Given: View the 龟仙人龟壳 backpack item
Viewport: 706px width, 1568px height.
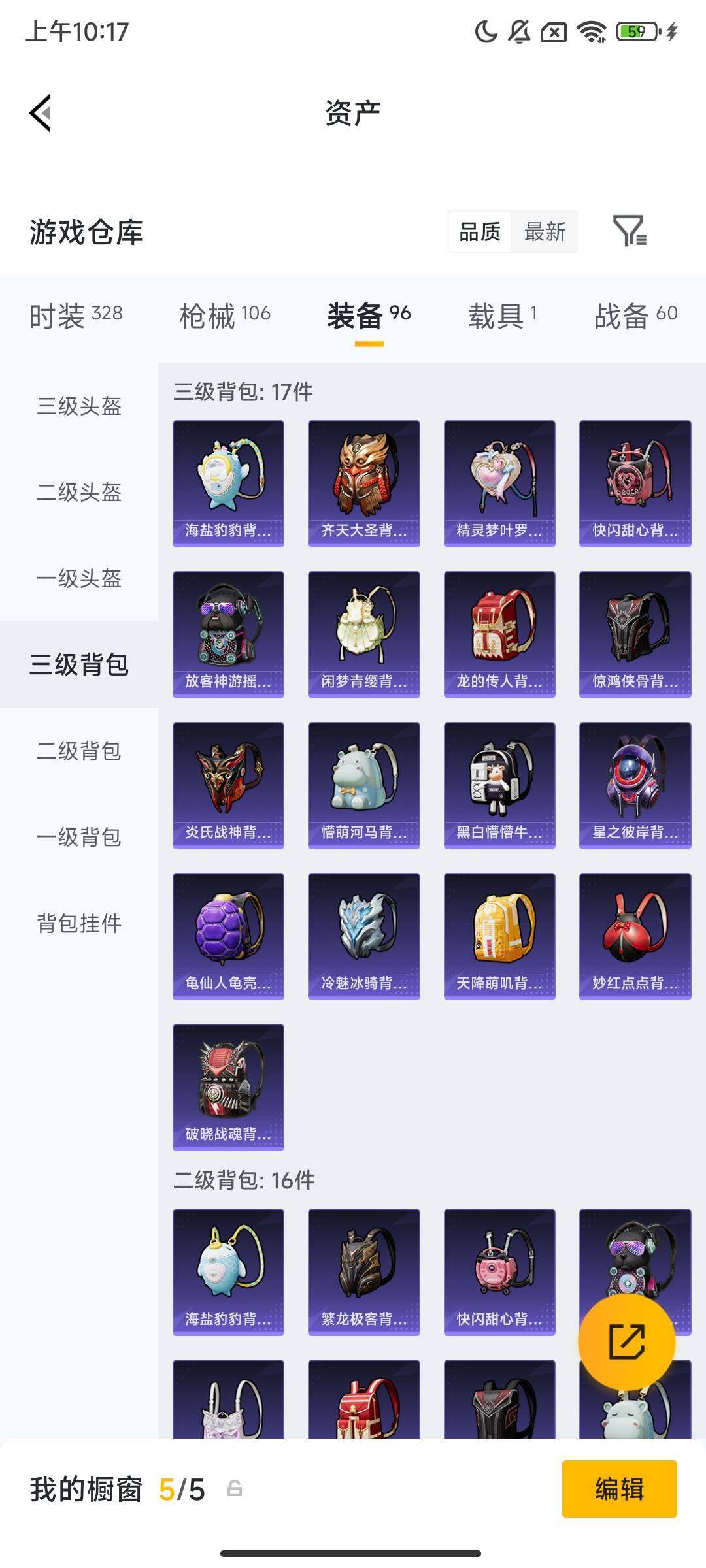Looking at the screenshot, I should coord(229,936).
